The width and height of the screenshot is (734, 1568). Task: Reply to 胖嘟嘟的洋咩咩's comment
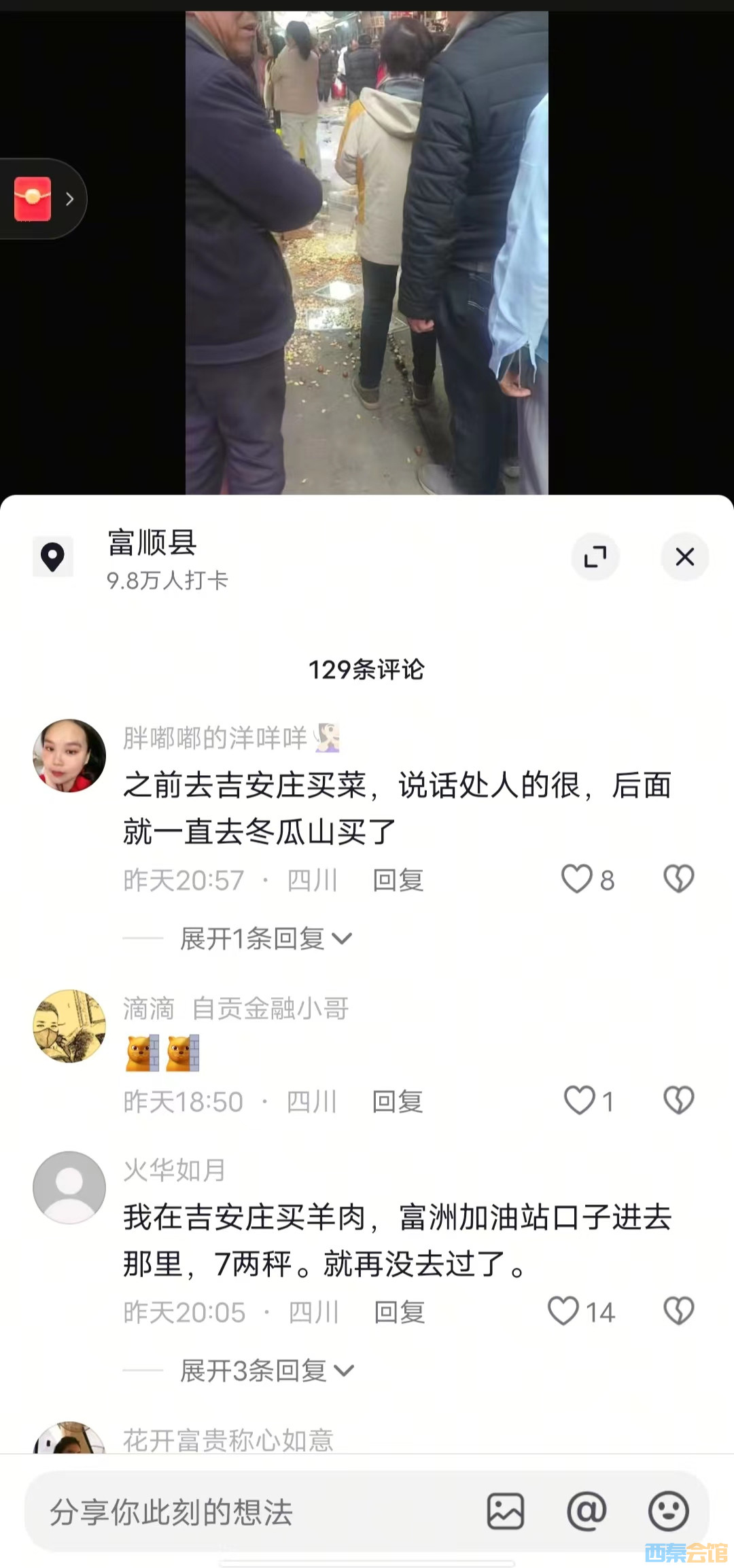(x=398, y=880)
